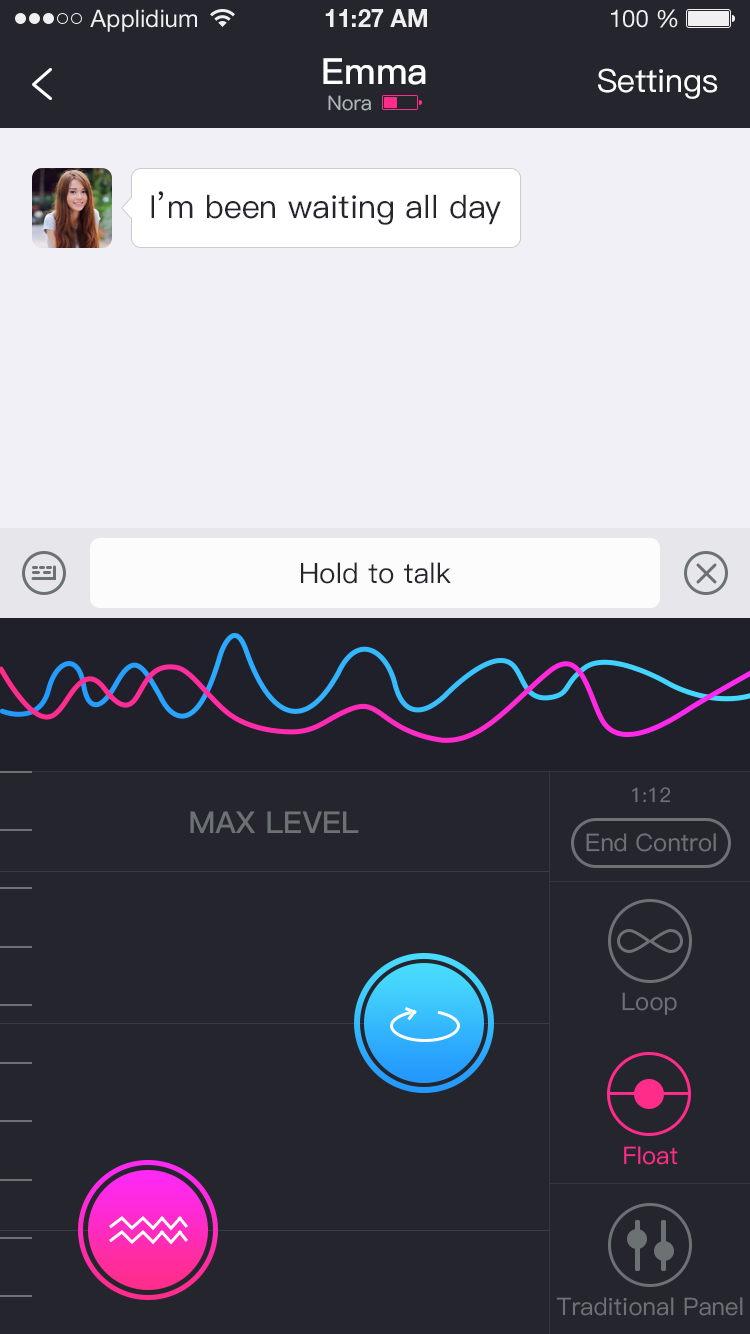This screenshot has width=750, height=1334.
Task: Tap the pink vibration control knob
Action: pos(148,1230)
